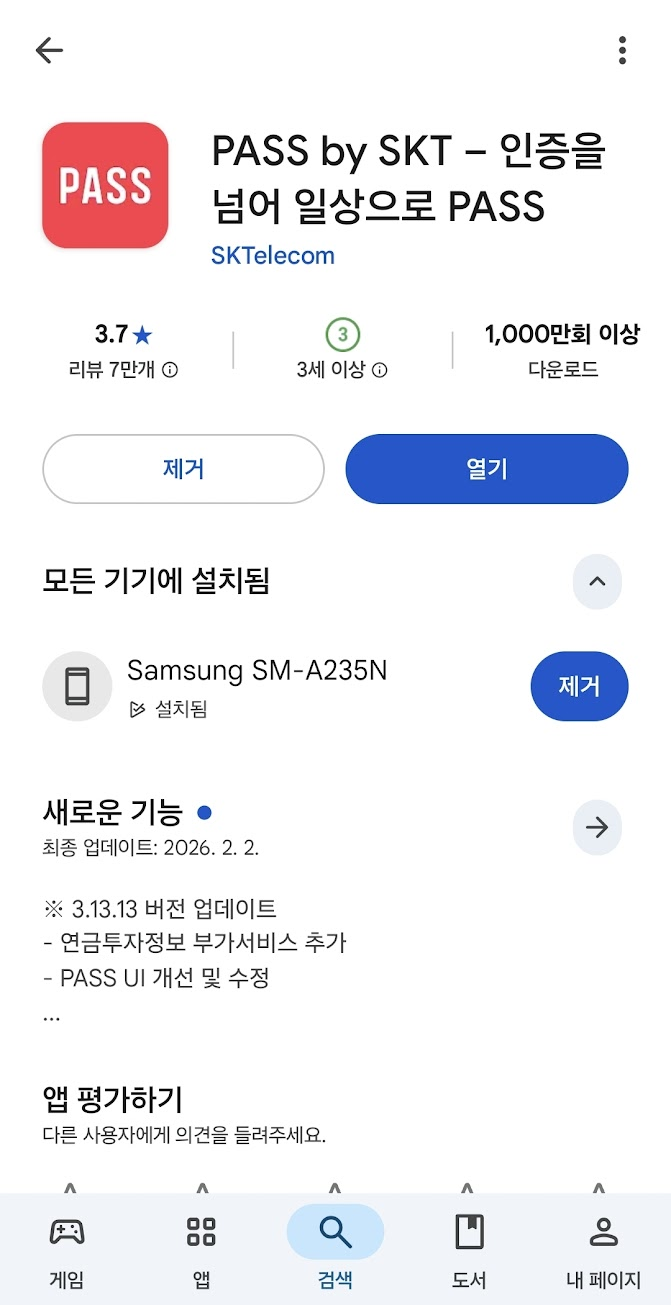Remove app from Samsung SM-A235N
The height and width of the screenshot is (1305, 671).
pyautogui.click(x=579, y=686)
